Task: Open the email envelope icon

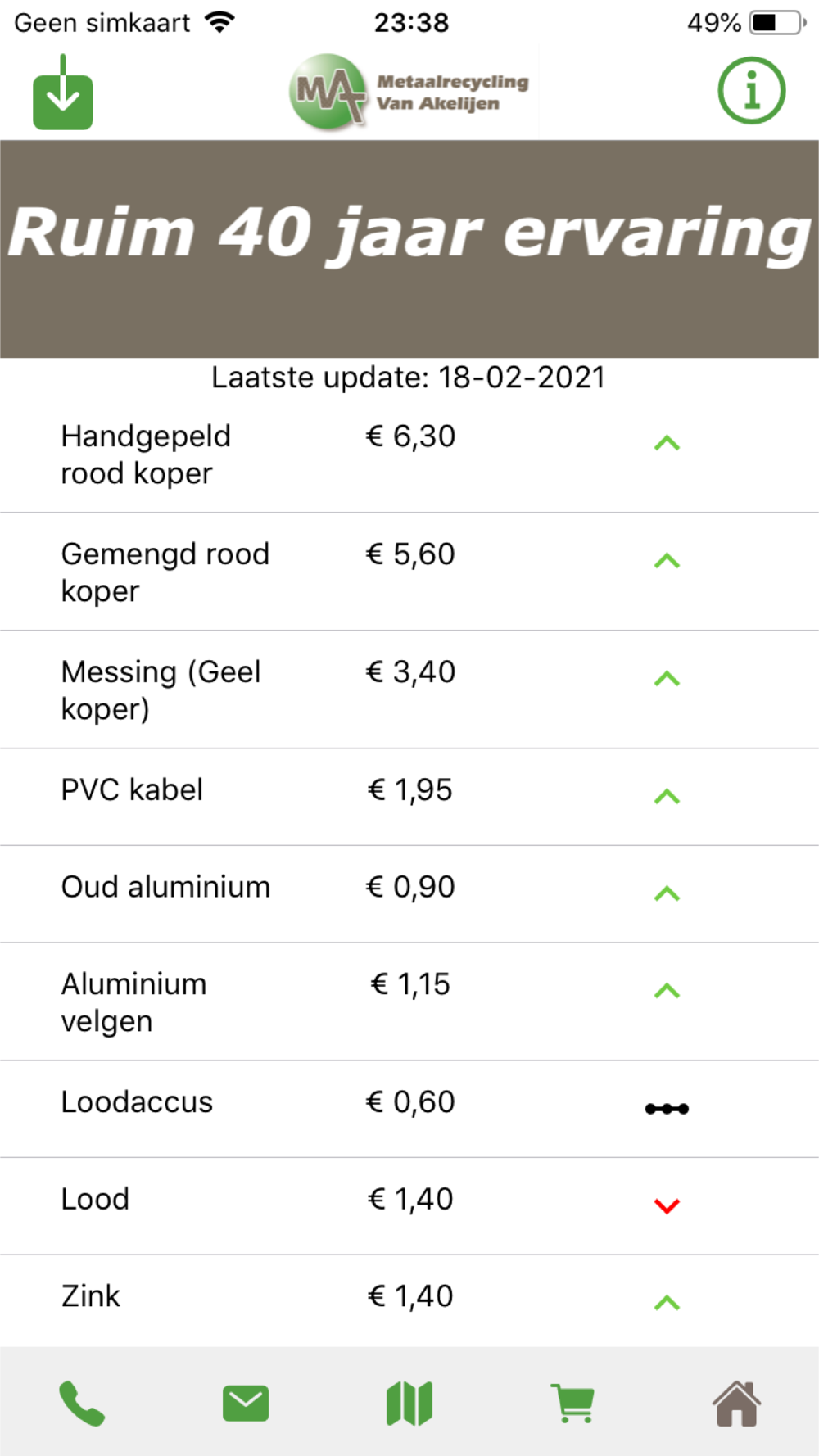Action: pyautogui.click(x=246, y=1404)
